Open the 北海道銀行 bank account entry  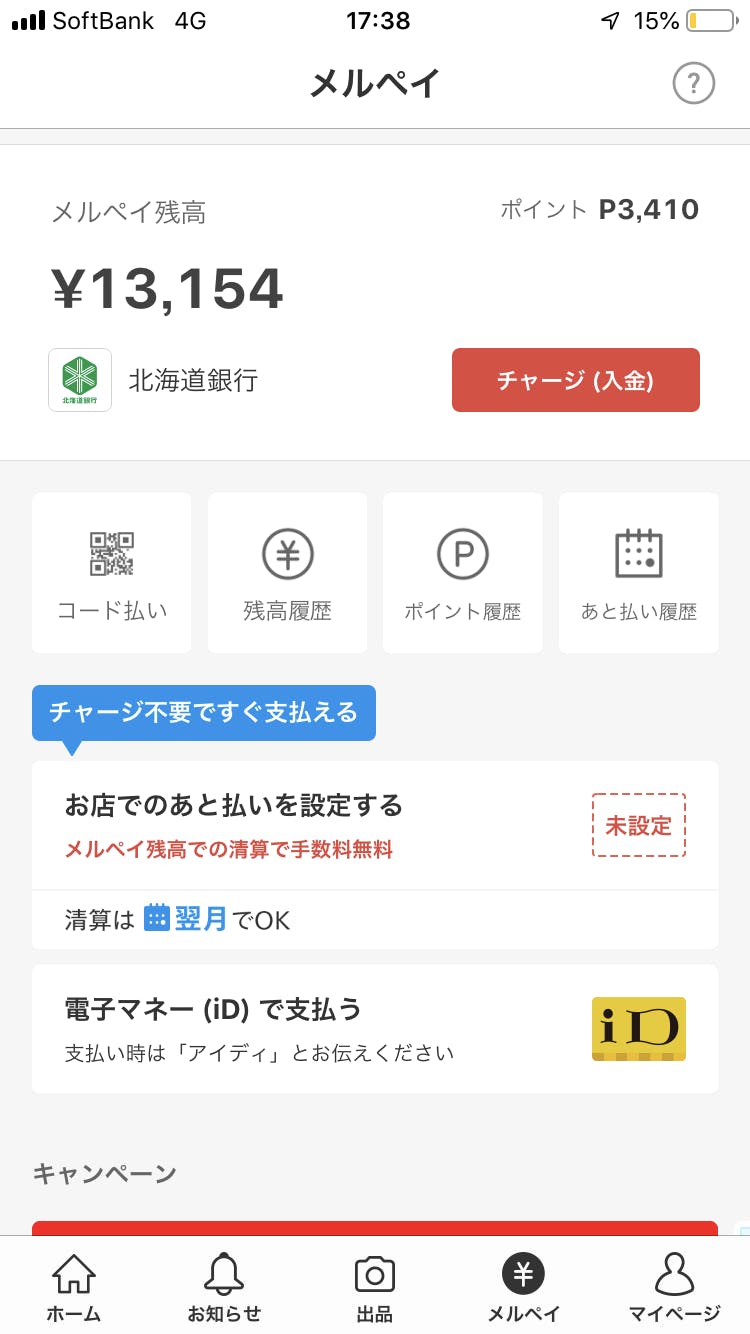[153, 380]
